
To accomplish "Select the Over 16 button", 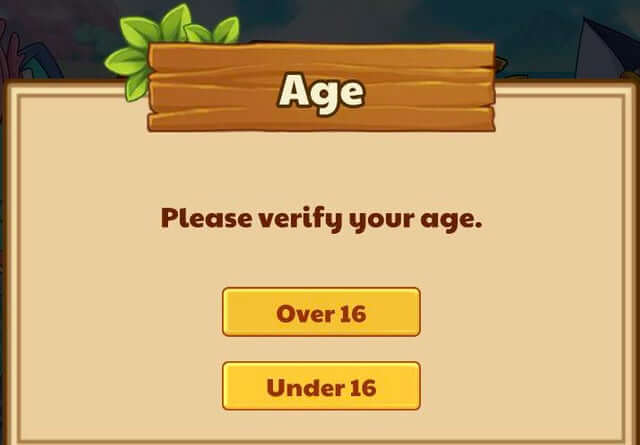I will (321, 312).
